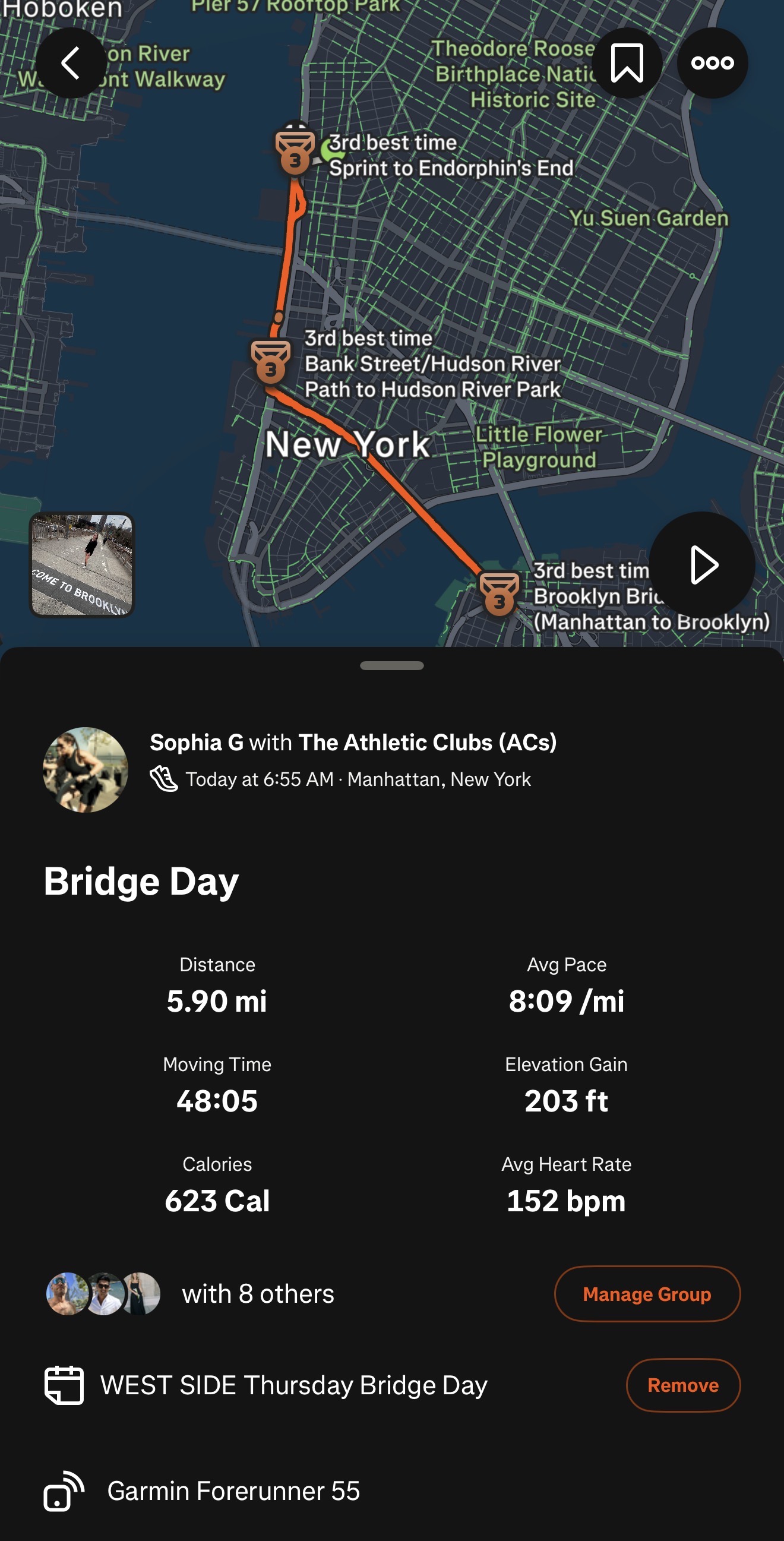Open WEST SIDE Thursday Bridge Day event
Screen dimensions: 784x1541
point(293,1385)
